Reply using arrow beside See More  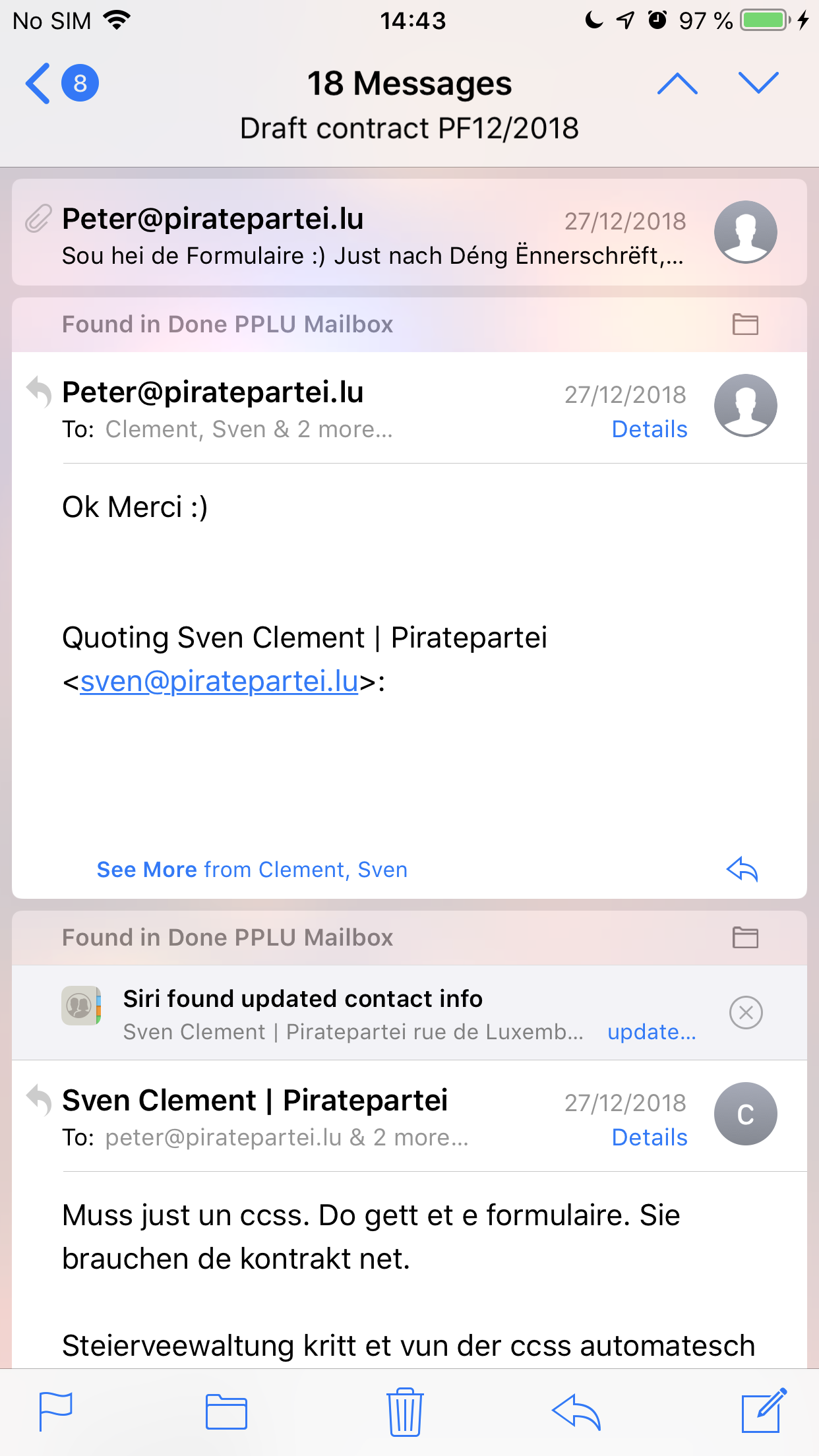pos(743,870)
